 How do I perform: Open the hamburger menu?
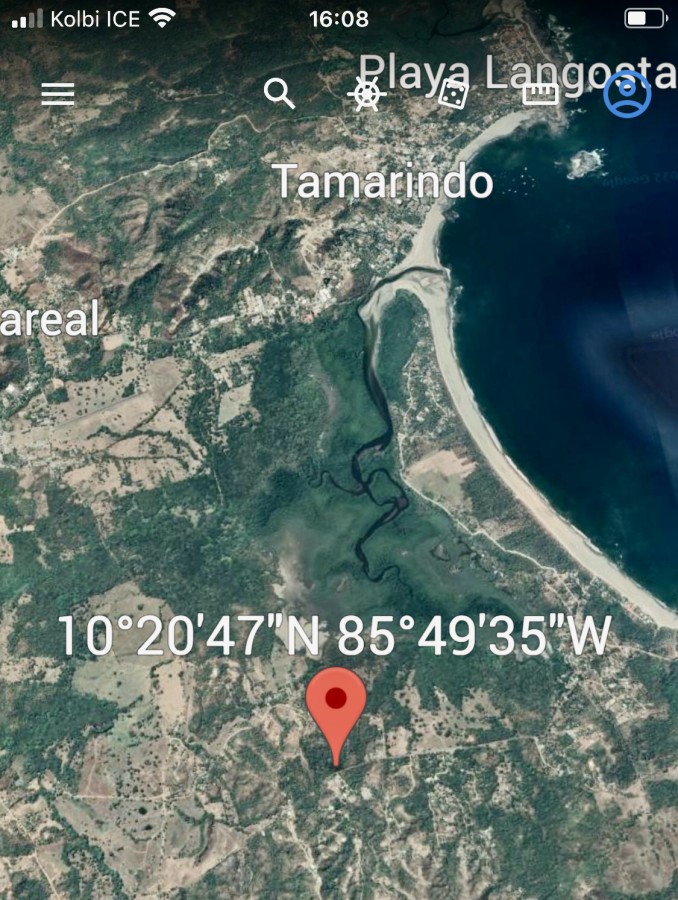tap(58, 94)
